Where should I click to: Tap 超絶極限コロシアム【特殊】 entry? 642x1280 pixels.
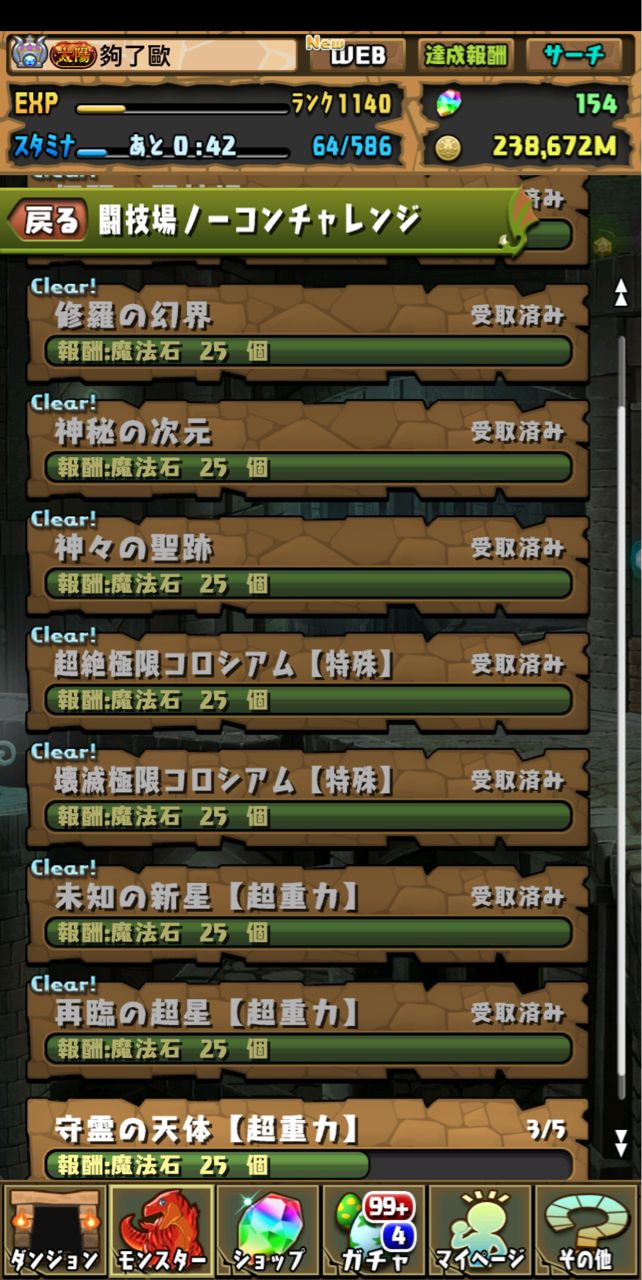tap(308, 680)
